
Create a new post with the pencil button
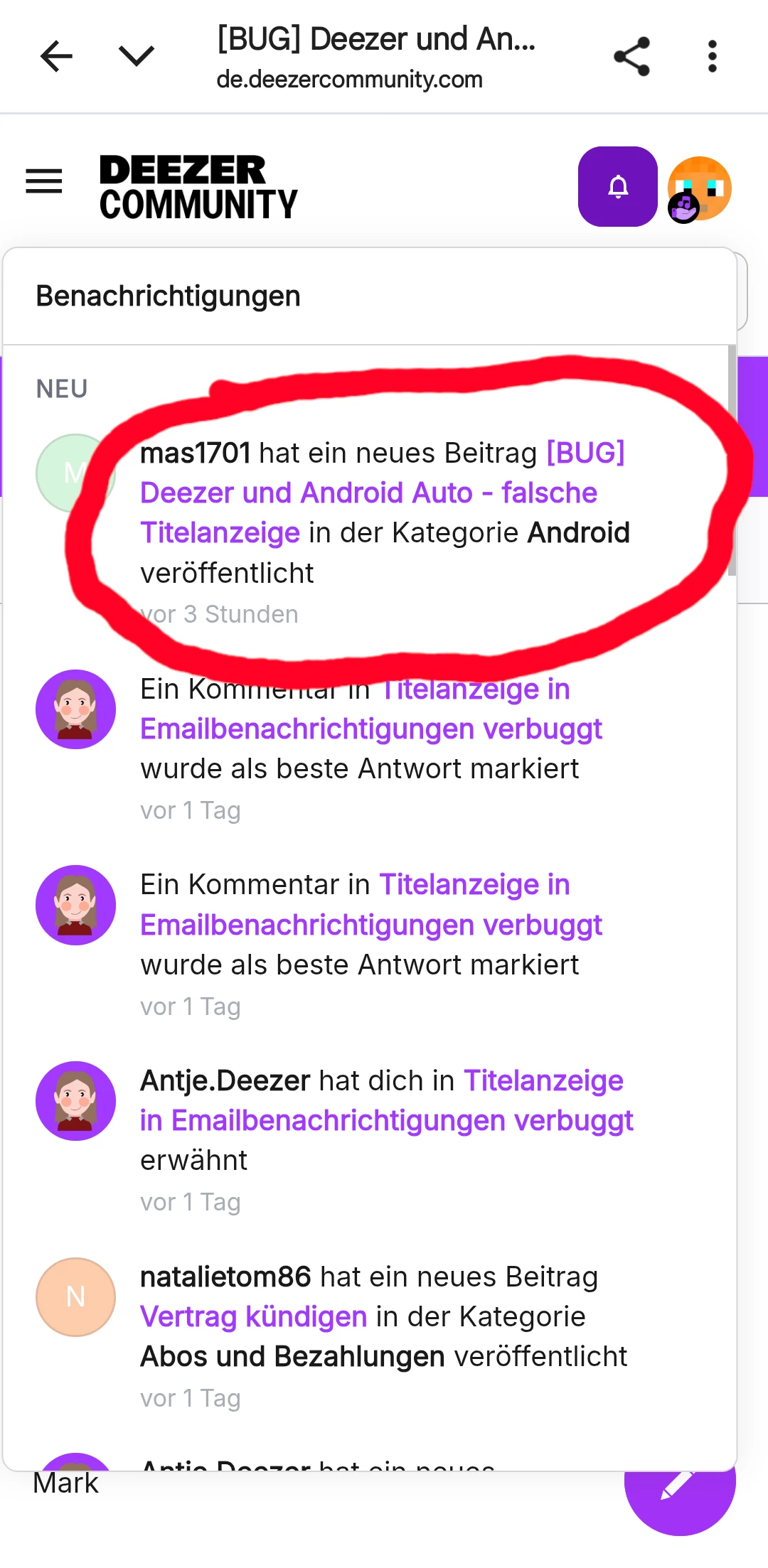click(679, 1484)
